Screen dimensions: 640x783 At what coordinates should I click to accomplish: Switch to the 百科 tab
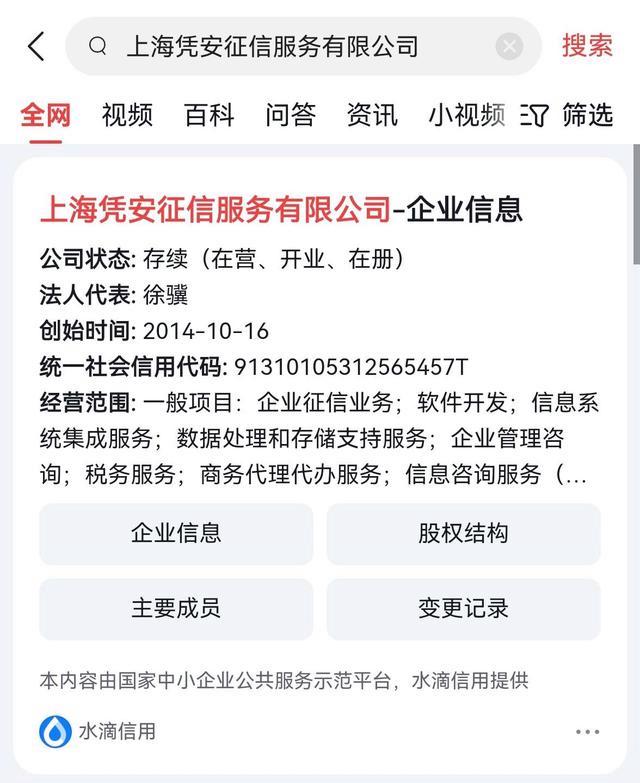click(x=209, y=115)
